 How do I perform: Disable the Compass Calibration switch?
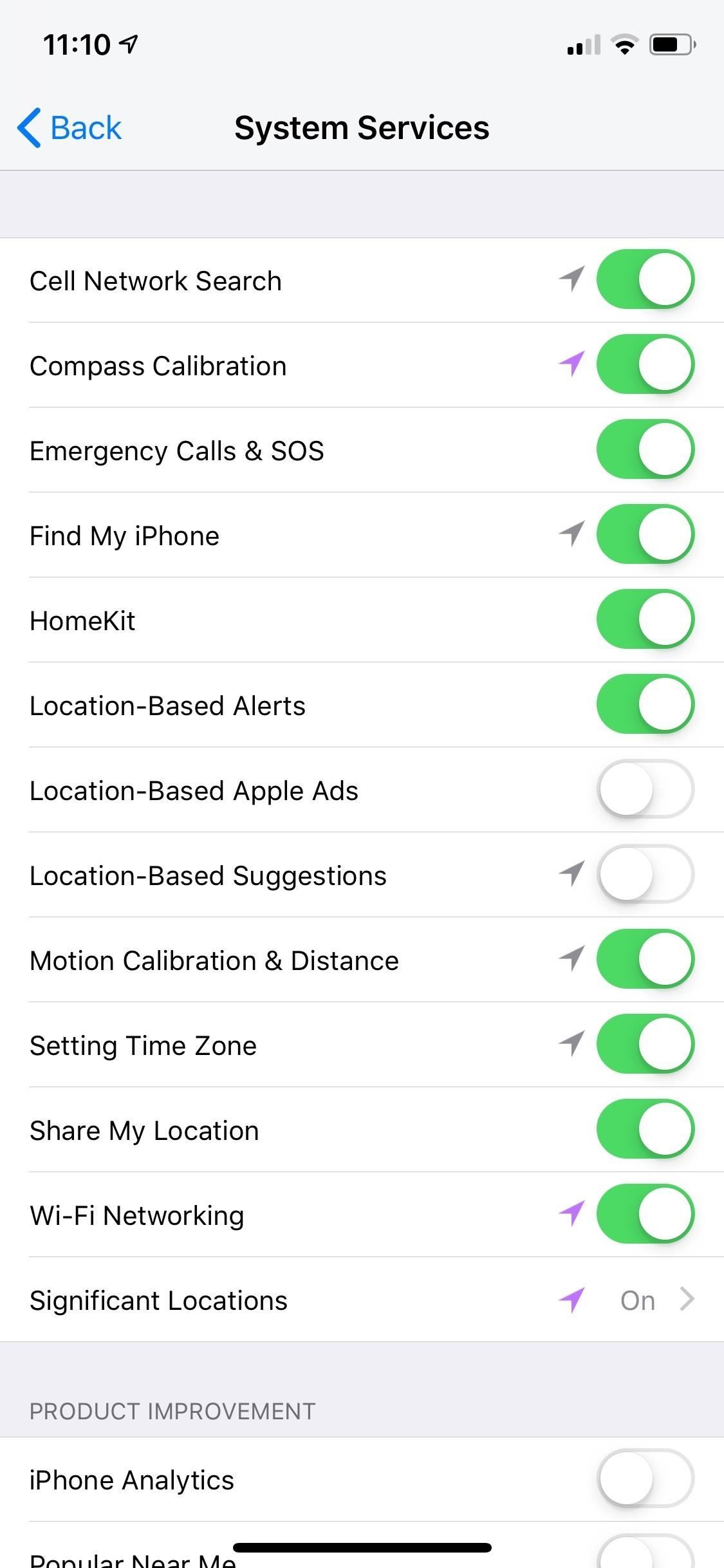(645, 364)
